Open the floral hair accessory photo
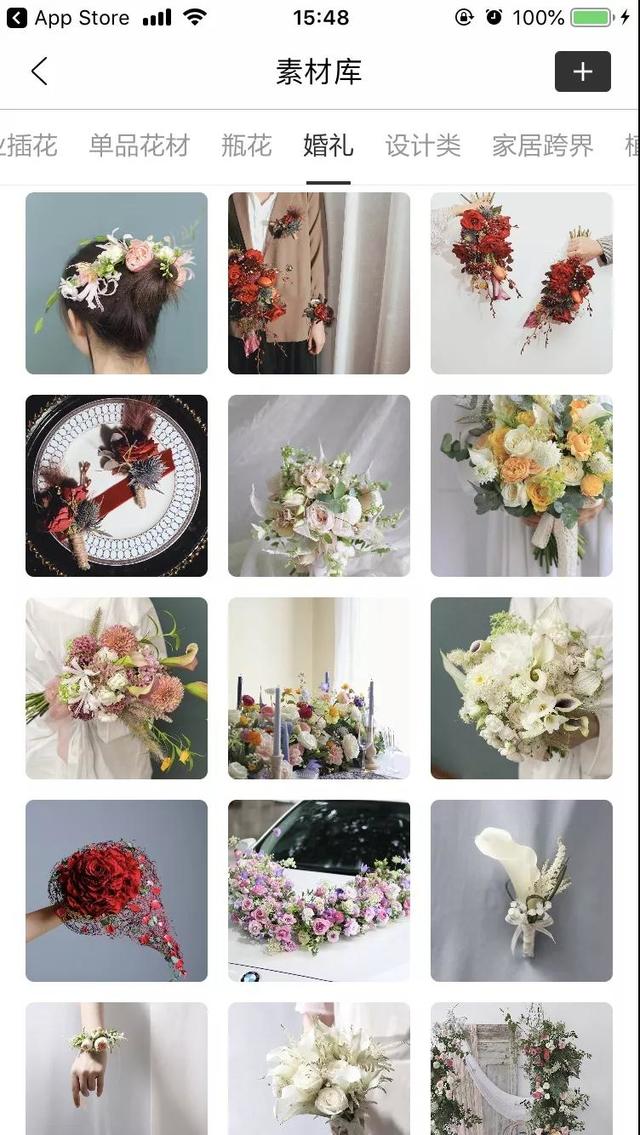This screenshot has height=1135, width=640. 116,283
